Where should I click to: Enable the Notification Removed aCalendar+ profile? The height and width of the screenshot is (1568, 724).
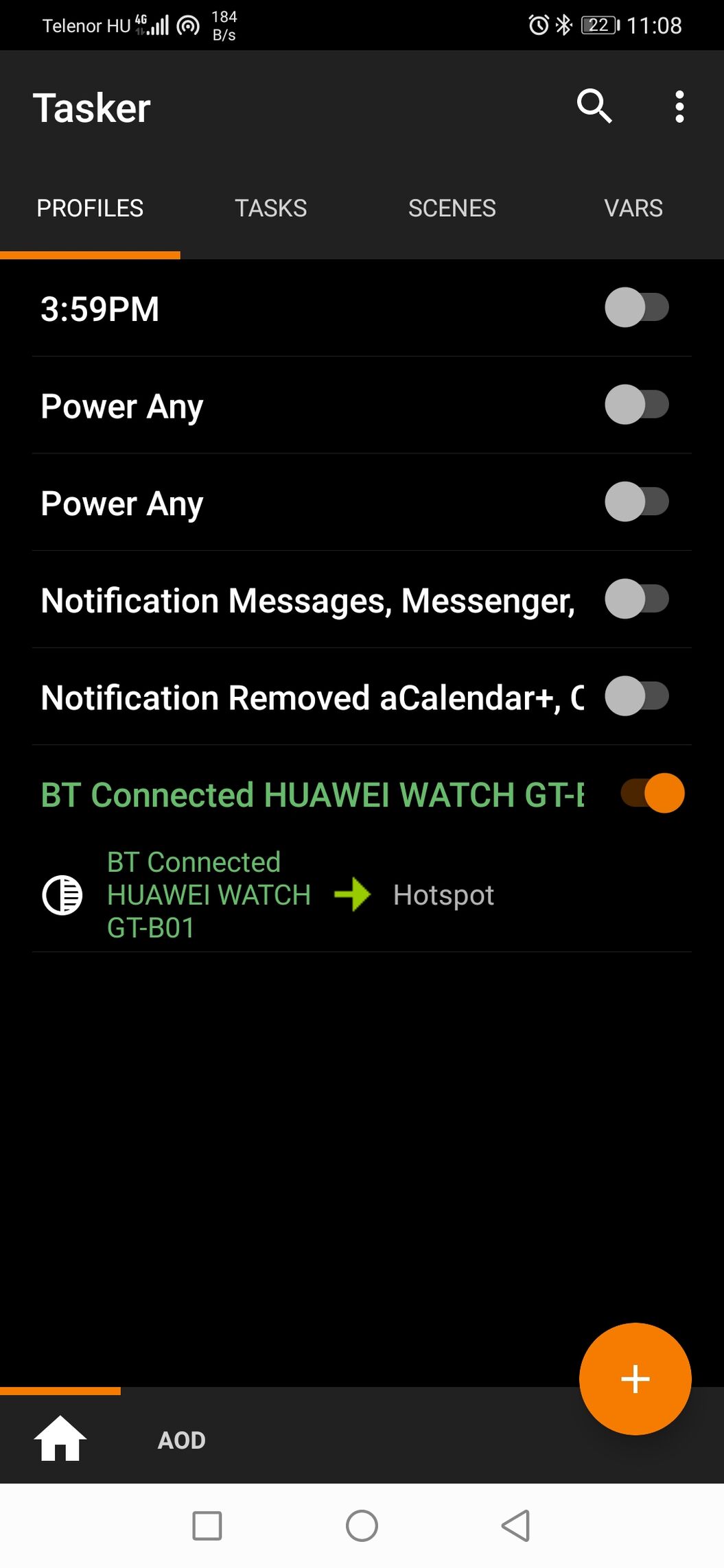click(x=636, y=697)
